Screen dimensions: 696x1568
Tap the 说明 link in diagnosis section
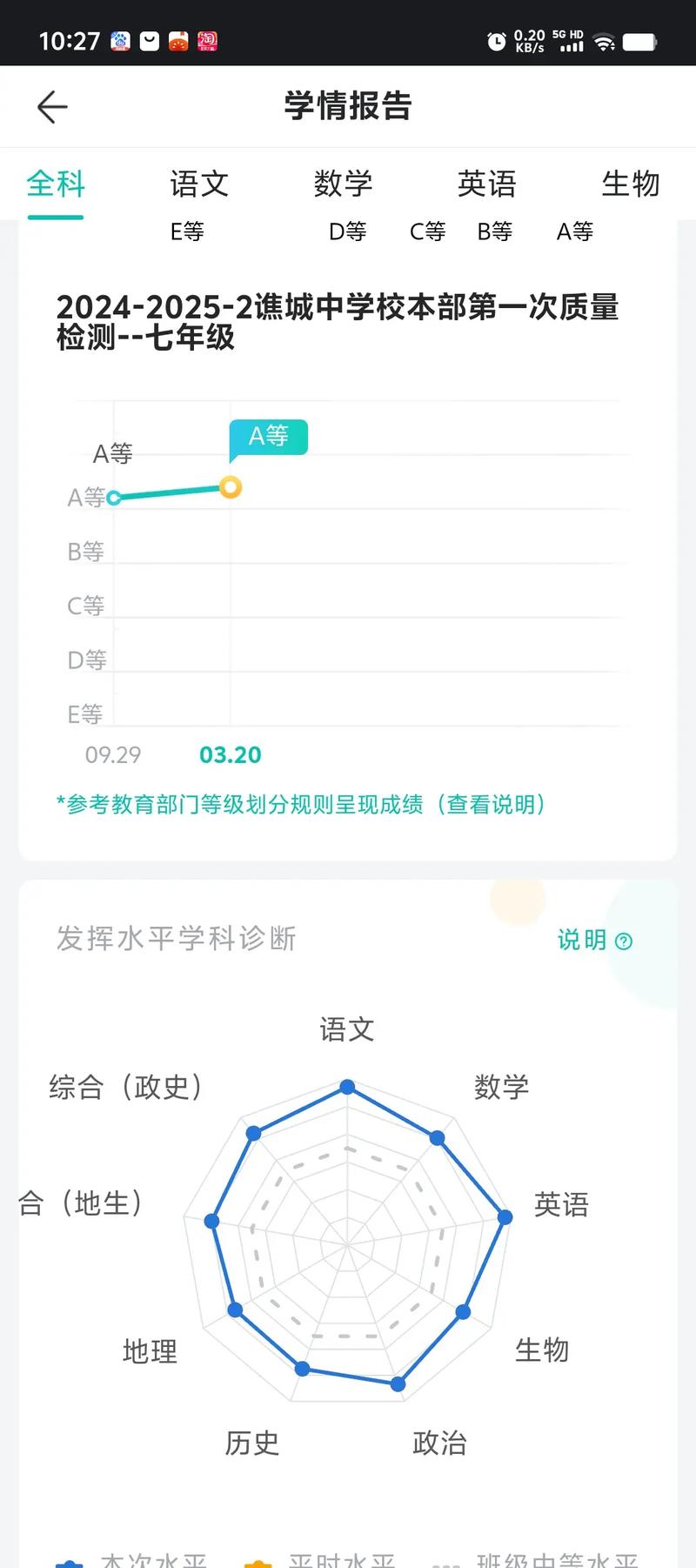(581, 941)
